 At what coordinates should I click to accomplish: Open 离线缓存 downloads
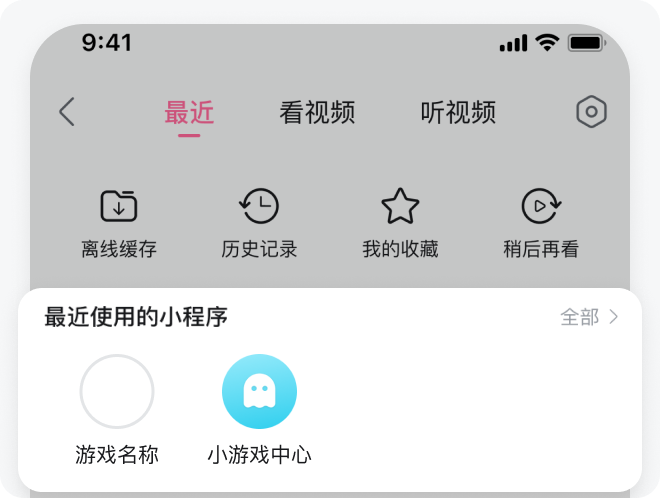(x=119, y=222)
